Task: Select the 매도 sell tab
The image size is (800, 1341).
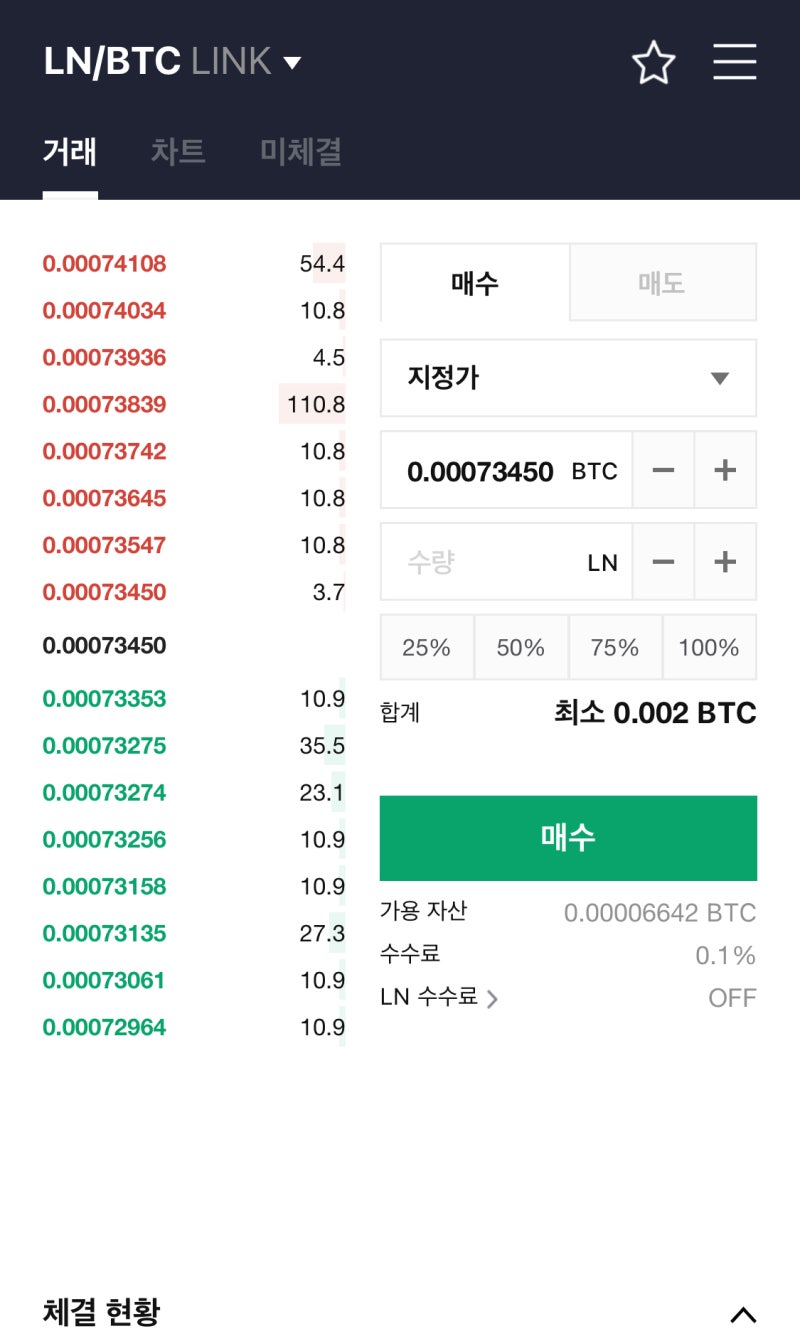Action: click(662, 283)
